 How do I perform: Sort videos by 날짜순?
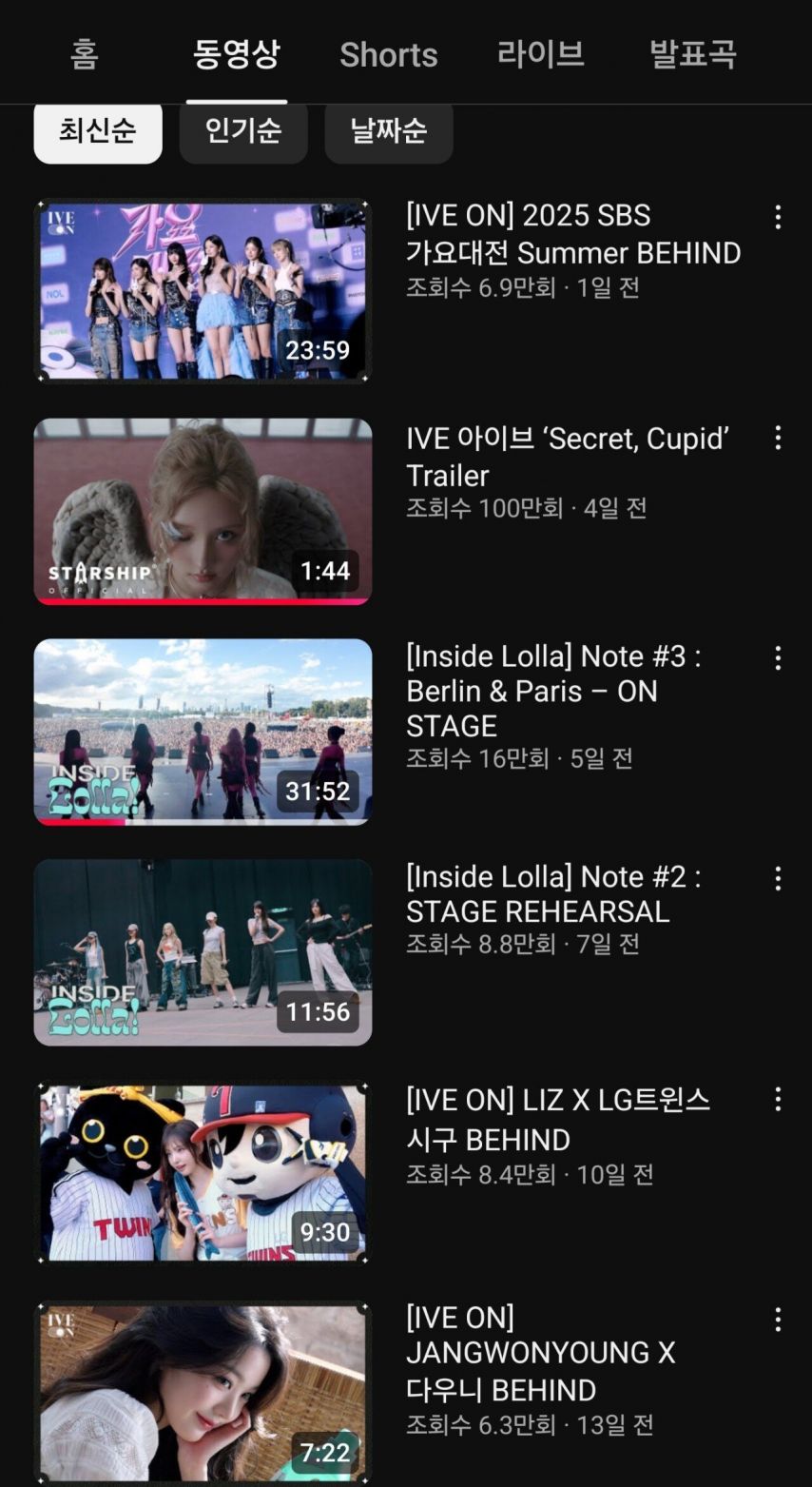(388, 131)
